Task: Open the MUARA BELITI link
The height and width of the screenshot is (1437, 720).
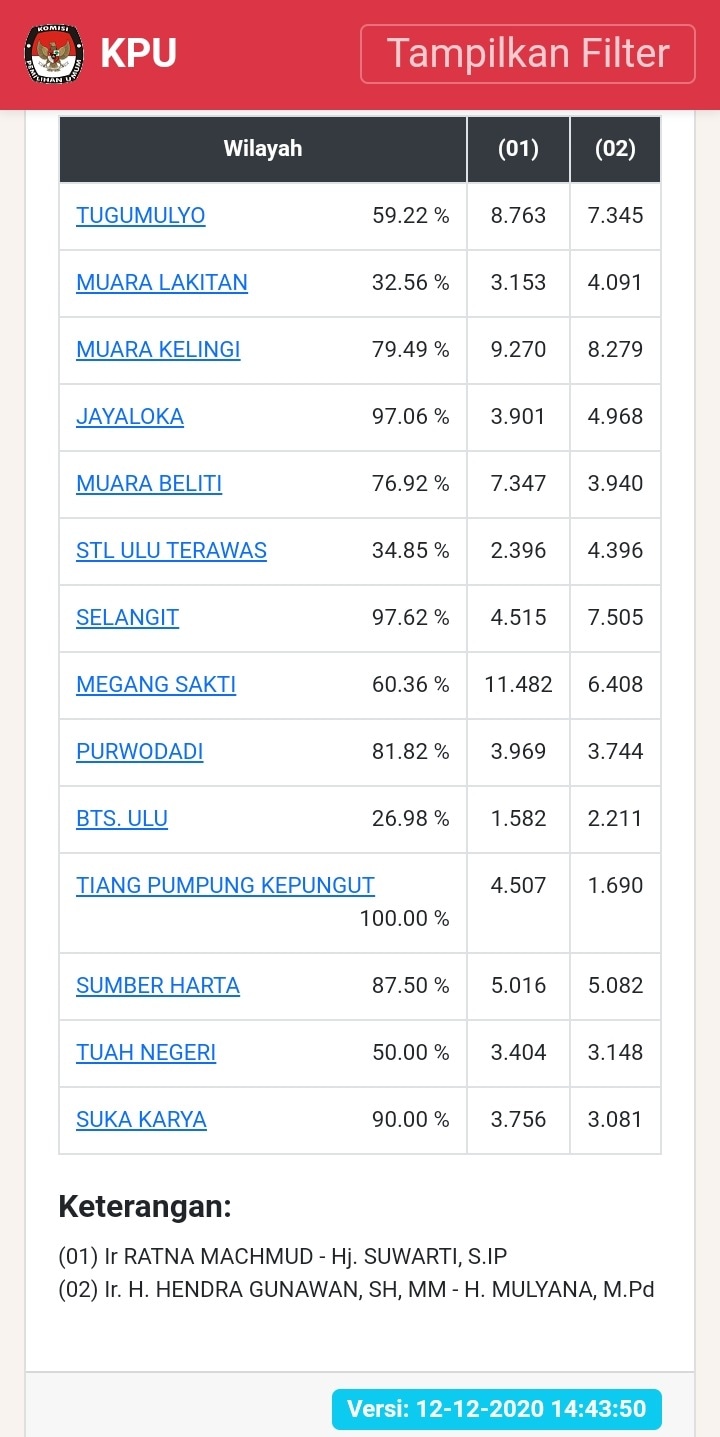Action: [x=149, y=483]
